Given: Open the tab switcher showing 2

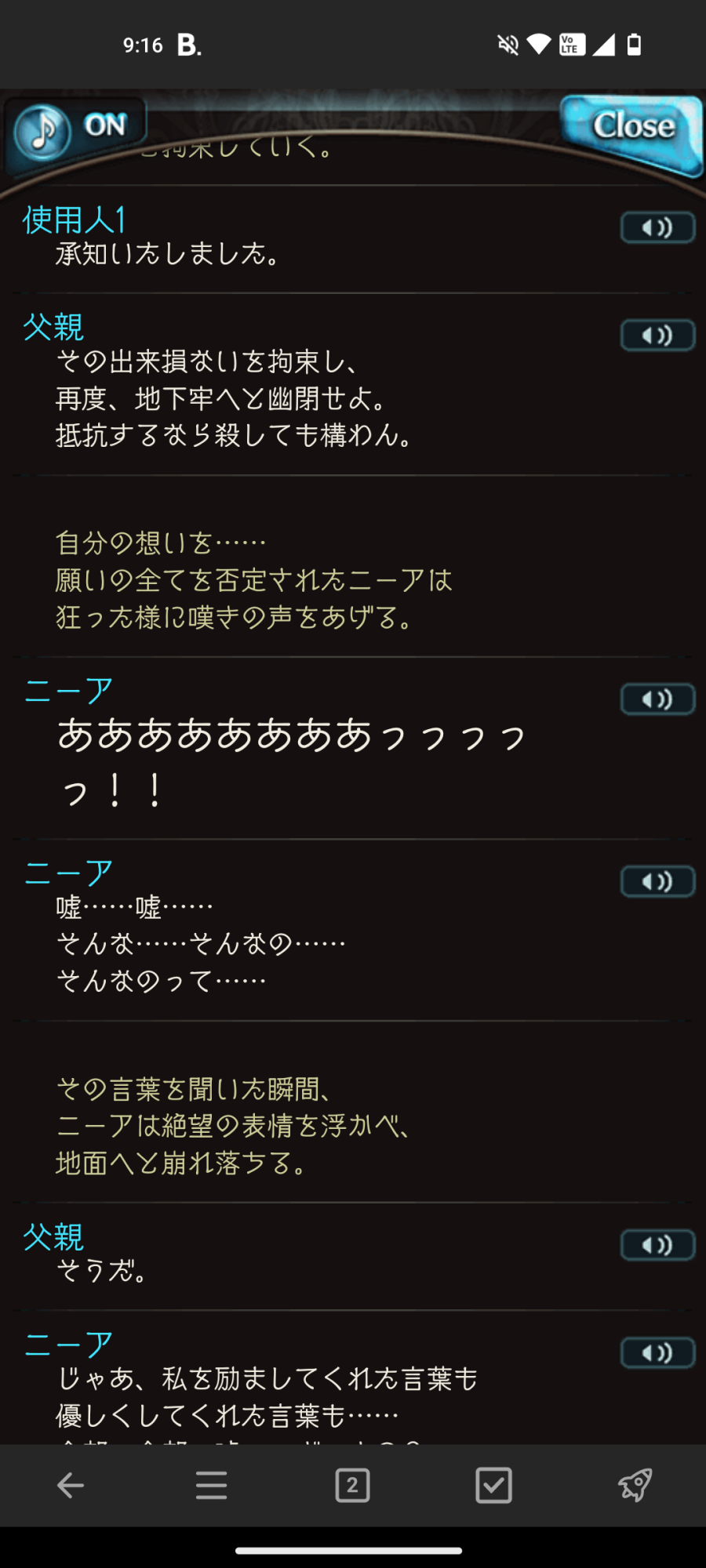Looking at the screenshot, I should click(x=353, y=1485).
